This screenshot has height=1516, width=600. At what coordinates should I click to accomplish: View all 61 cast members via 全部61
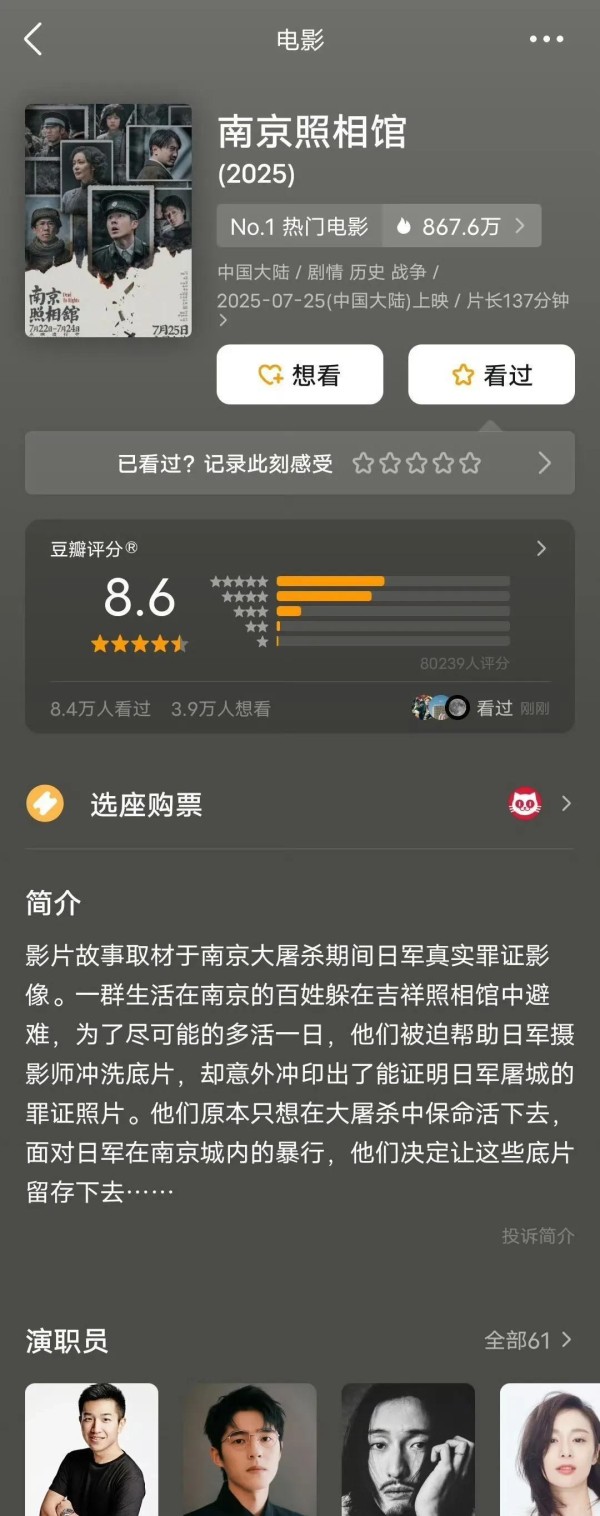528,1340
